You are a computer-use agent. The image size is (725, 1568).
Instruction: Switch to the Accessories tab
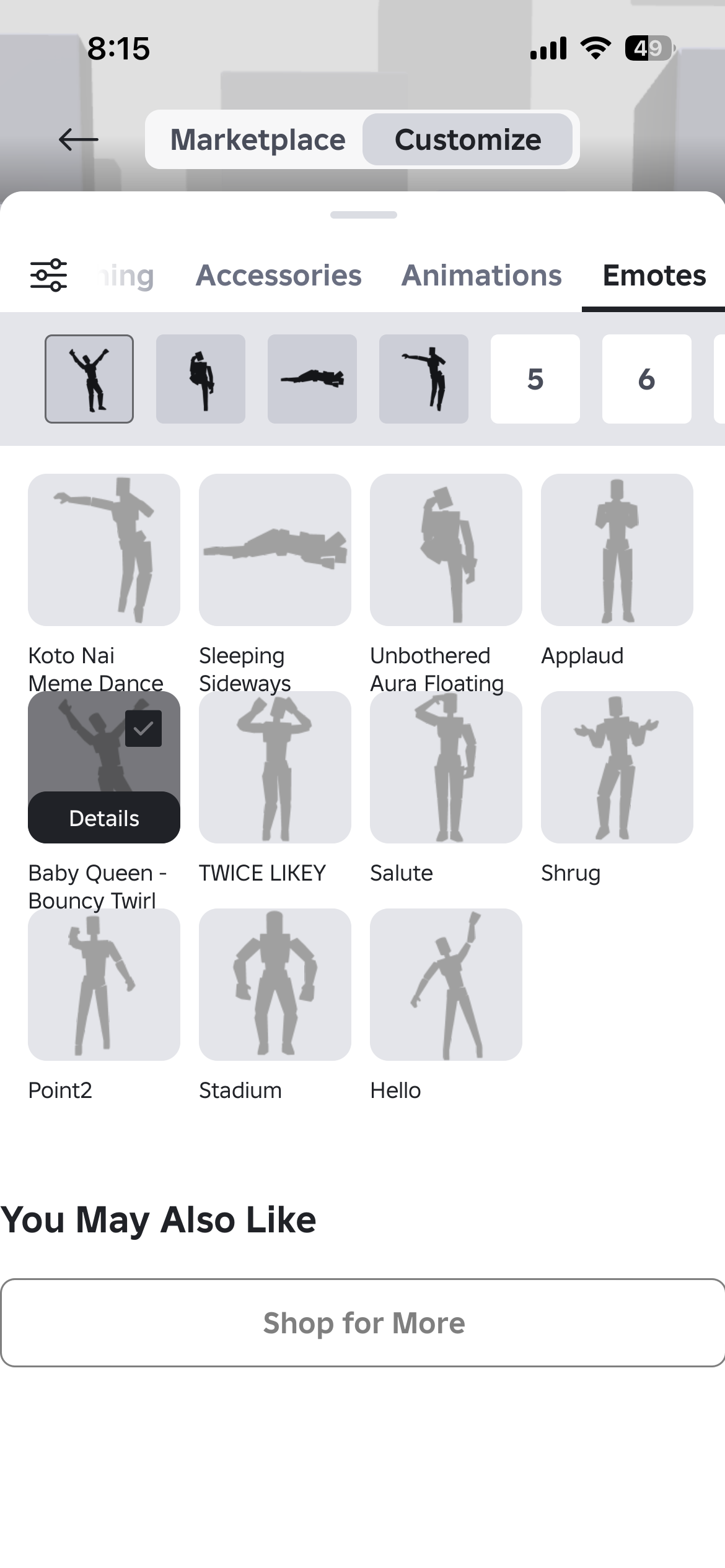tap(279, 276)
